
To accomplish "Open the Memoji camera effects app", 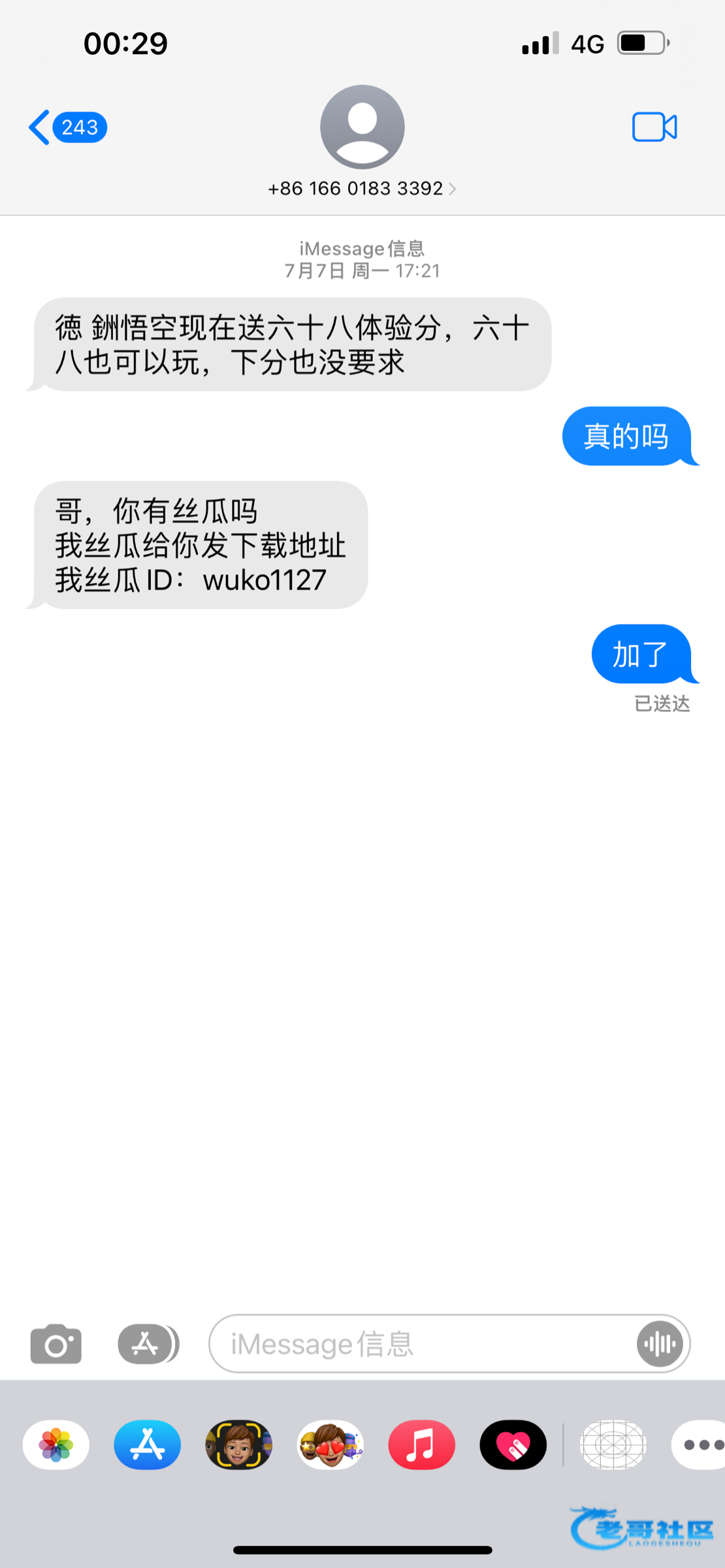I will pyautogui.click(x=239, y=1445).
